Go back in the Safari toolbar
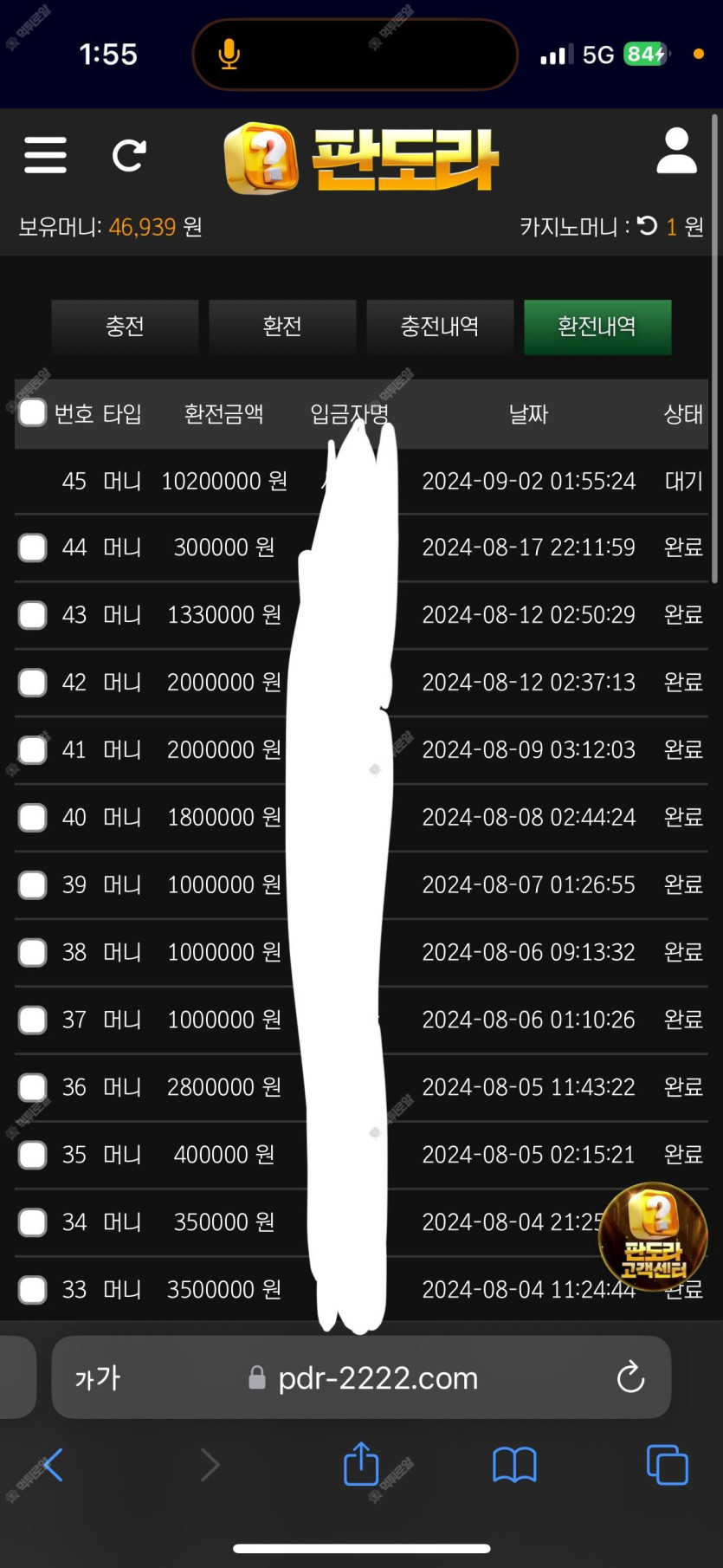 53,1465
